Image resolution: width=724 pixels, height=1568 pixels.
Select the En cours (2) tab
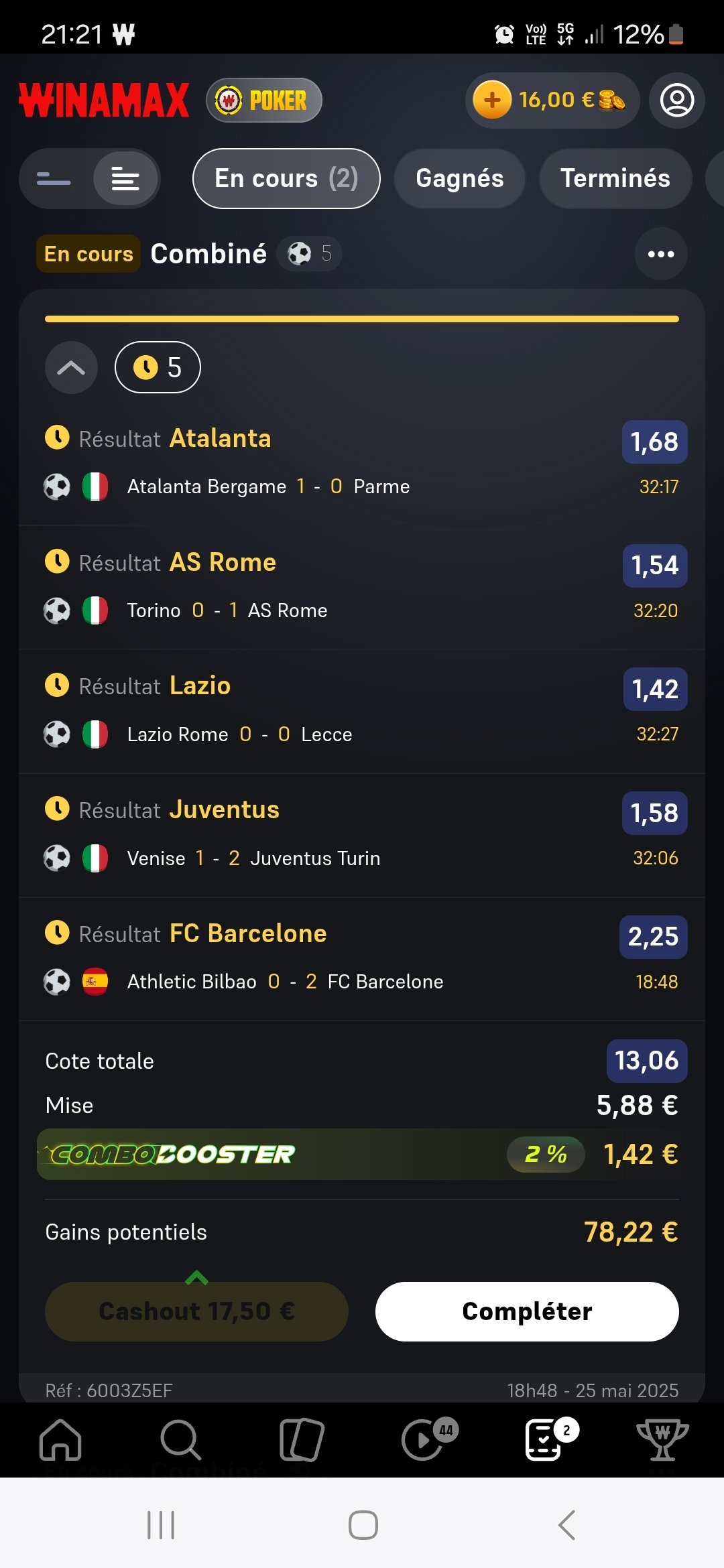287,179
